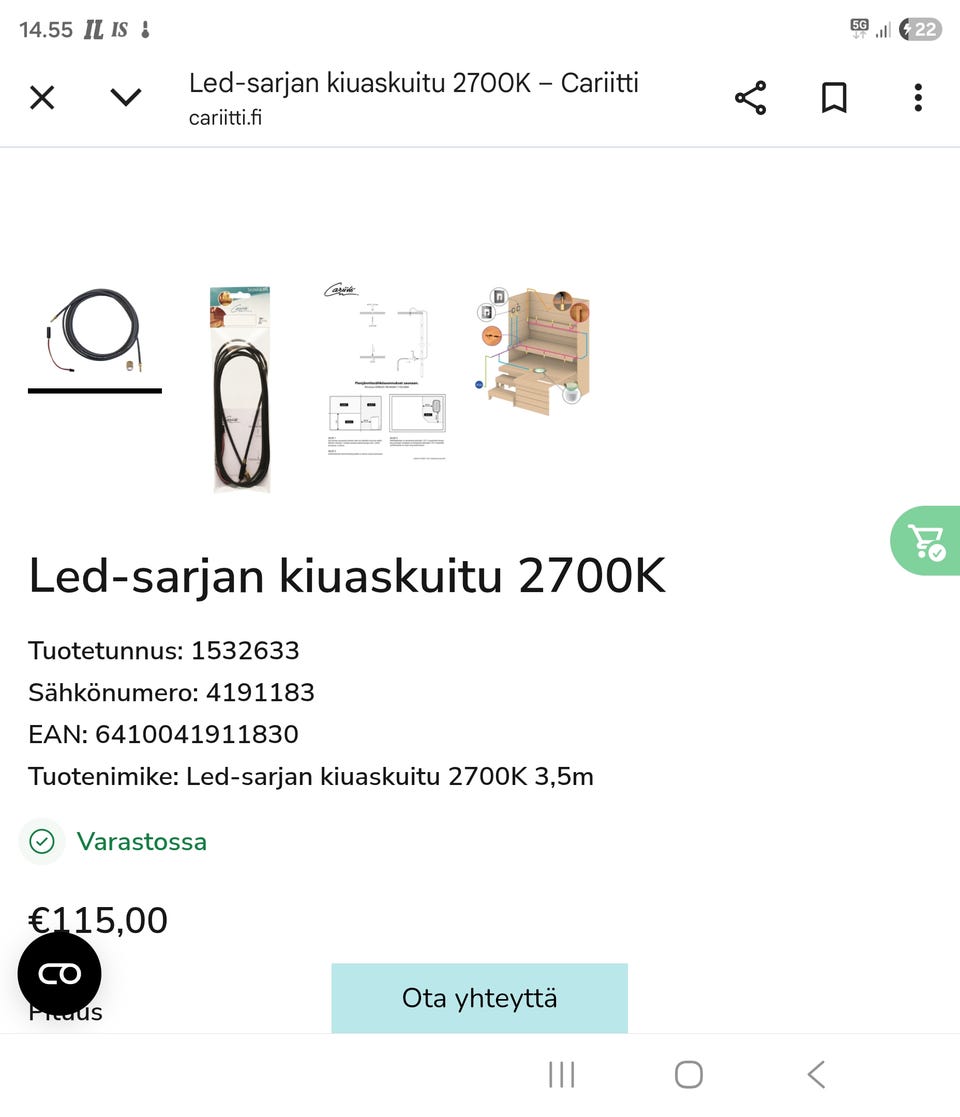The image size is (960, 1117).
Task: Expand the page with the down chevron
Action: coord(125,97)
